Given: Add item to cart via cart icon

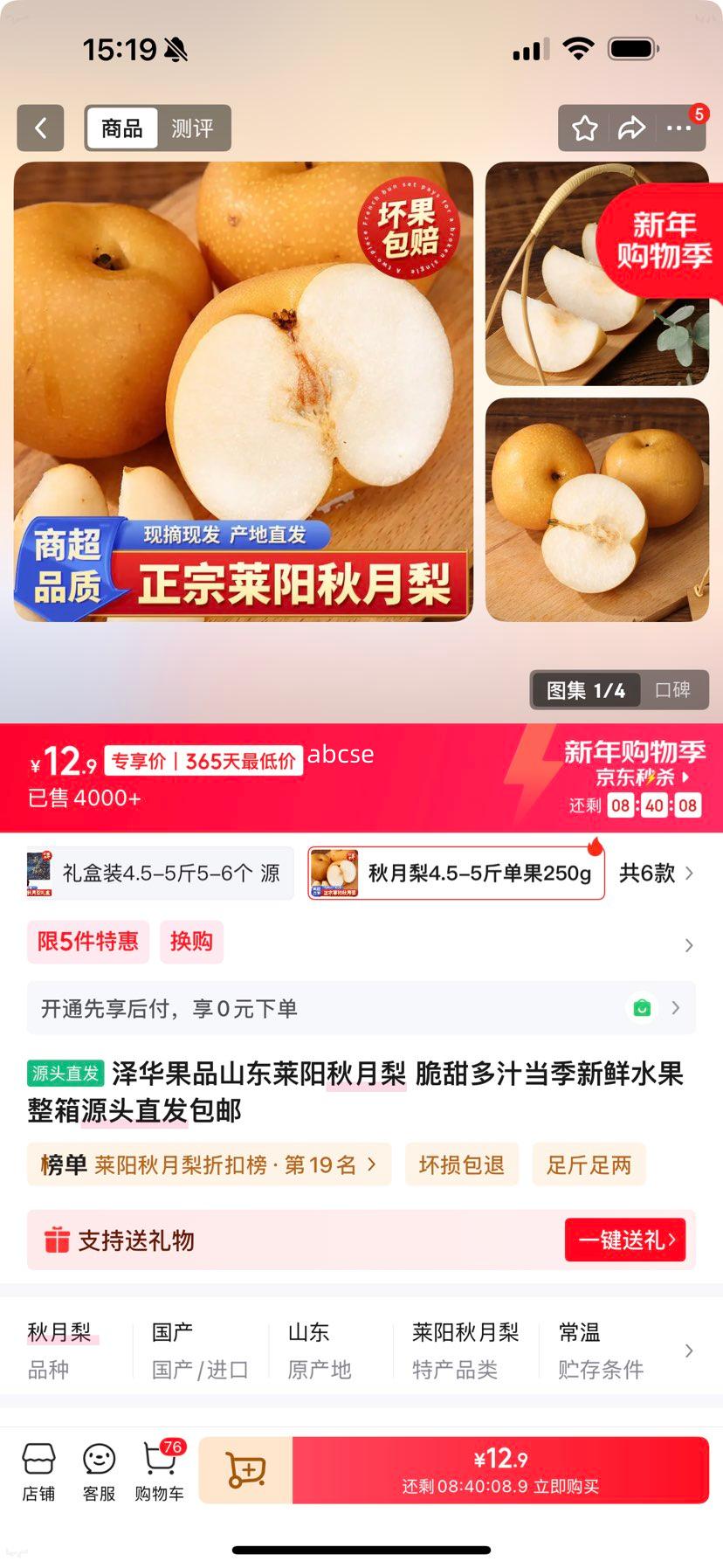Looking at the screenshot, I should click(x=245, y=1469).
